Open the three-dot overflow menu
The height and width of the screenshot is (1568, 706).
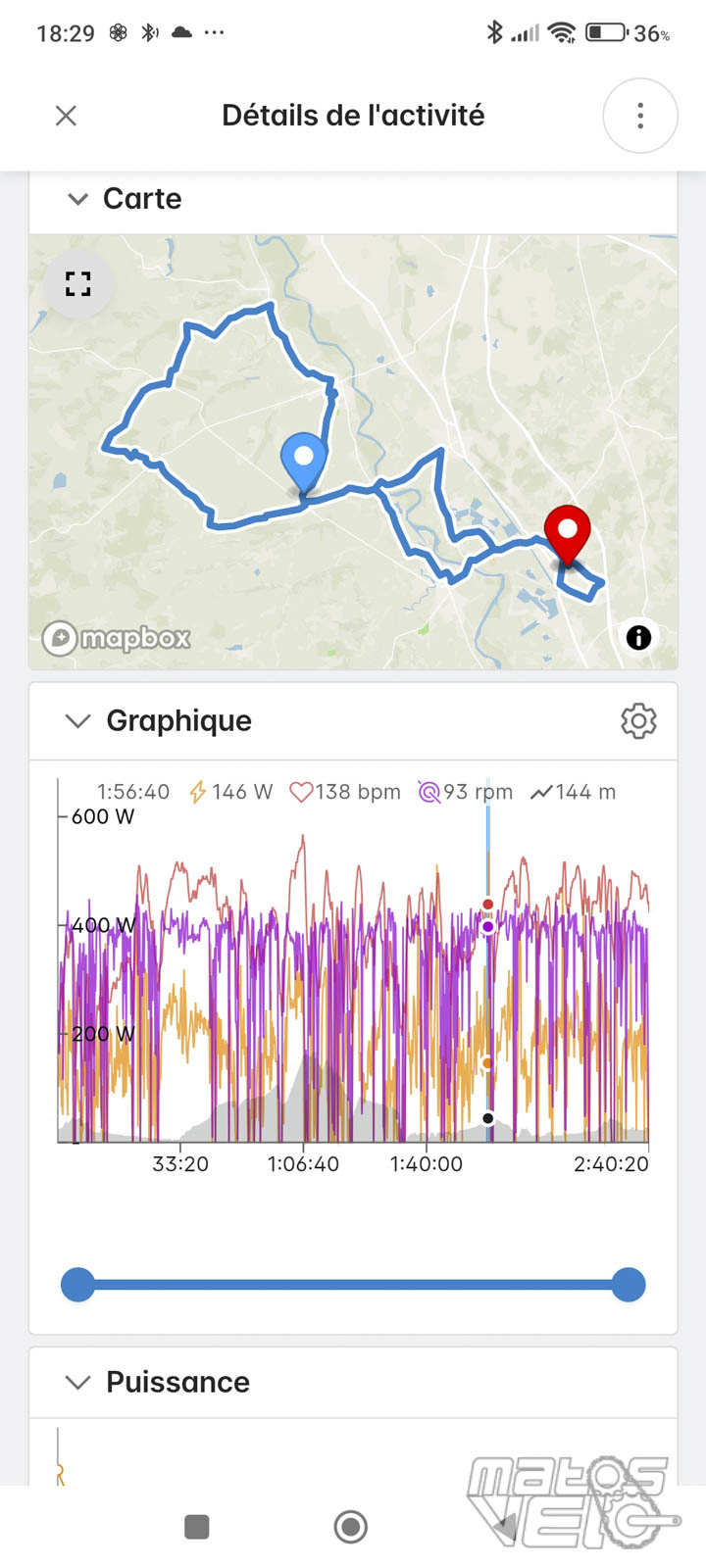coord(640,116)
